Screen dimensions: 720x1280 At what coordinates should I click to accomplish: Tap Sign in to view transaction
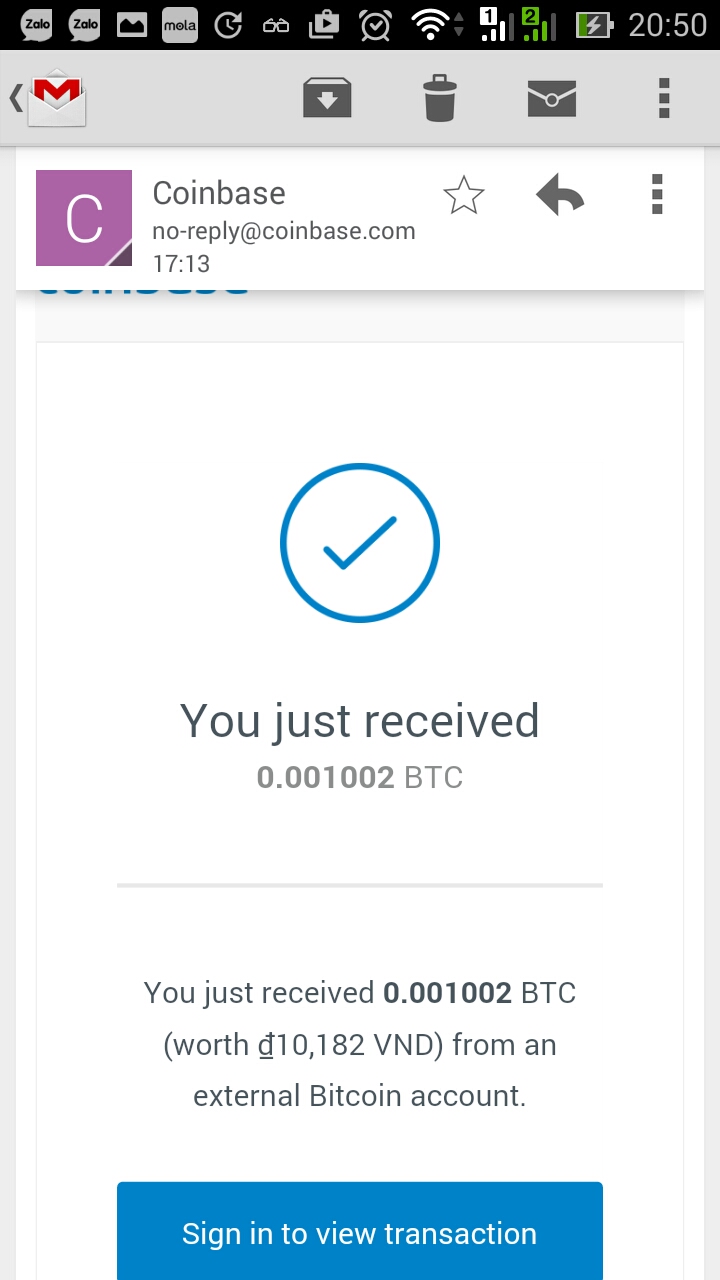click(360, 1232)
